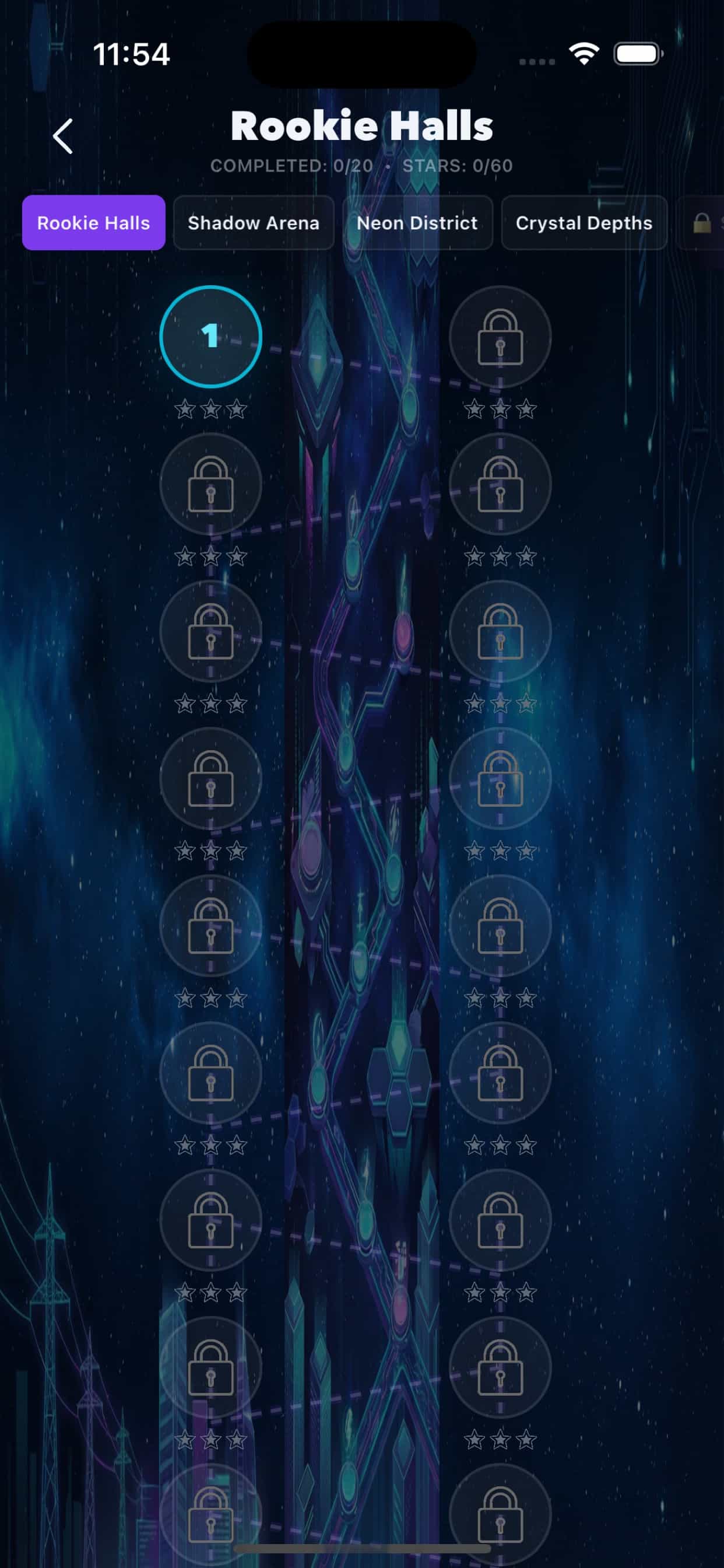
Task: Go back using the arrow icon
Action: (63, 136)
